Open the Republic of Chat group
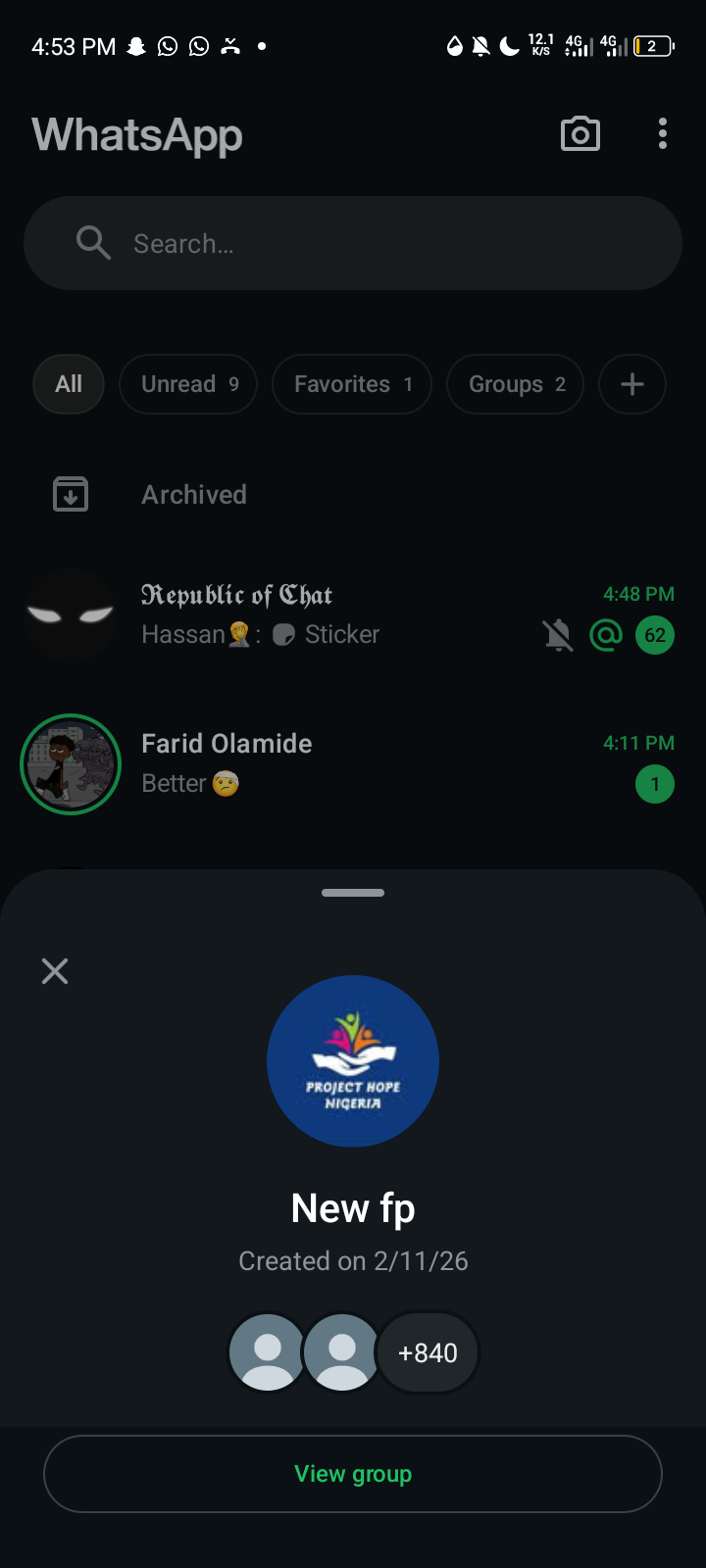This screenshot has height=1568, width=706. [x=333, y=615]
